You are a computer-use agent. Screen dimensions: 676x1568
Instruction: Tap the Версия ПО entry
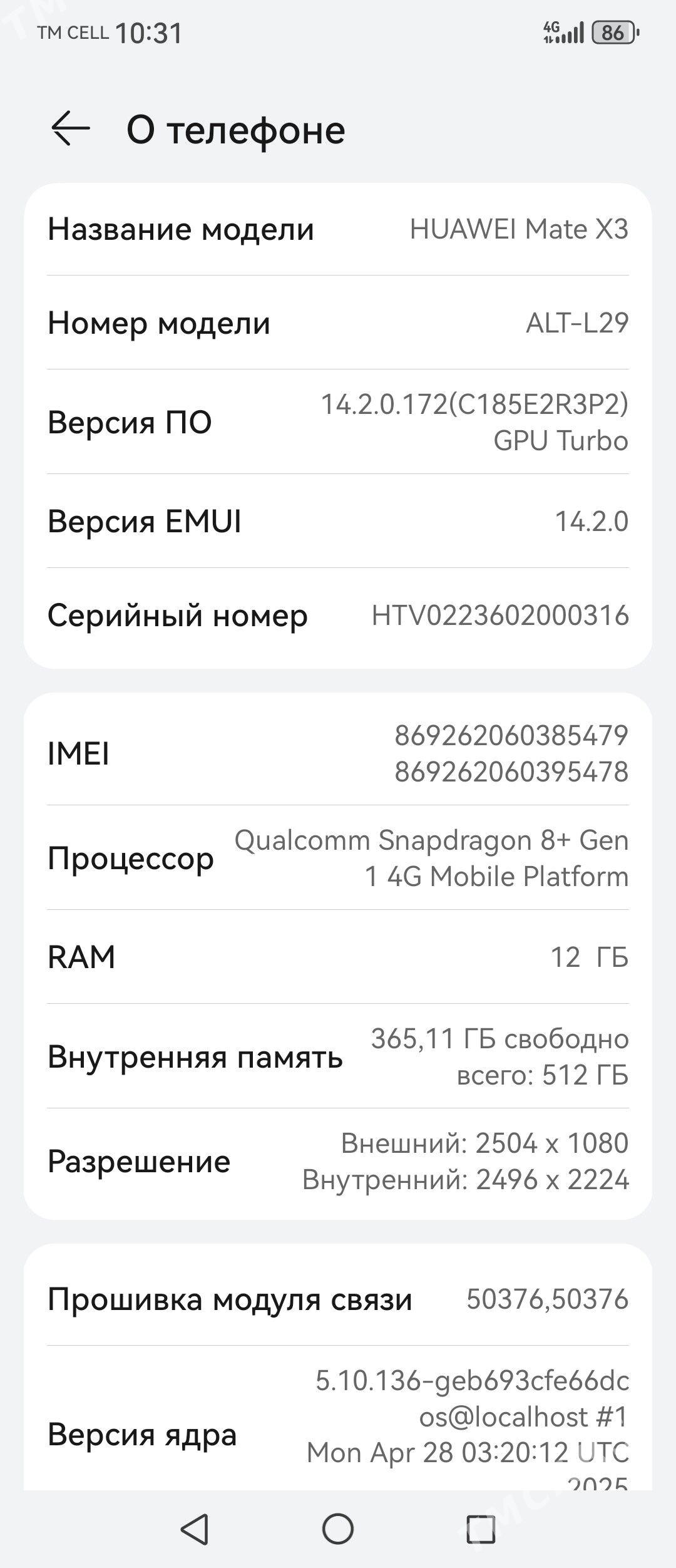pyautogui.click(x=338, y=423)
